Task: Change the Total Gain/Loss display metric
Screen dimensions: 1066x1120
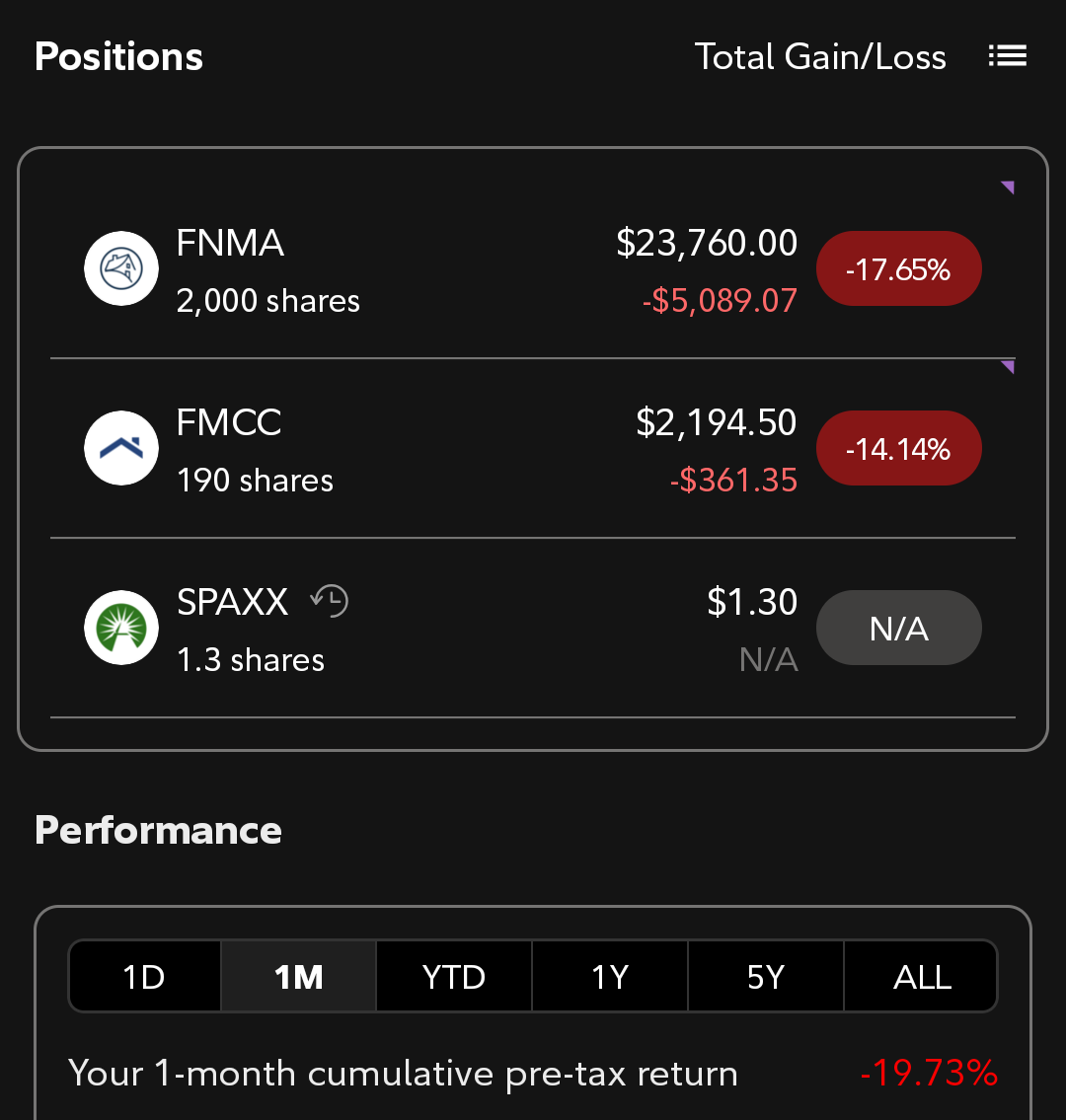Action: [819, 57]
